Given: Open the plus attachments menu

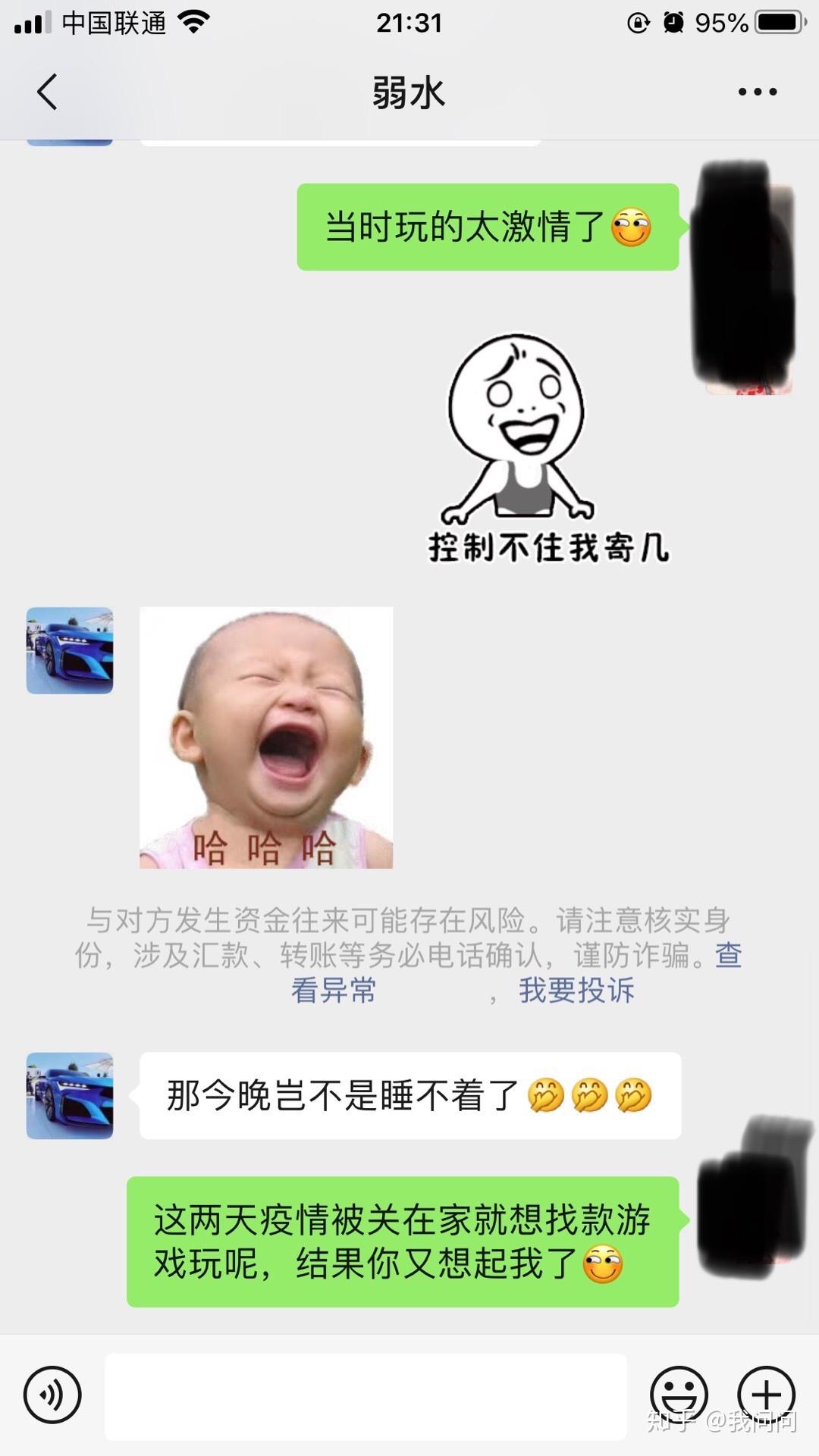Looking at the screenshot, I should (x=766, y=1393).
